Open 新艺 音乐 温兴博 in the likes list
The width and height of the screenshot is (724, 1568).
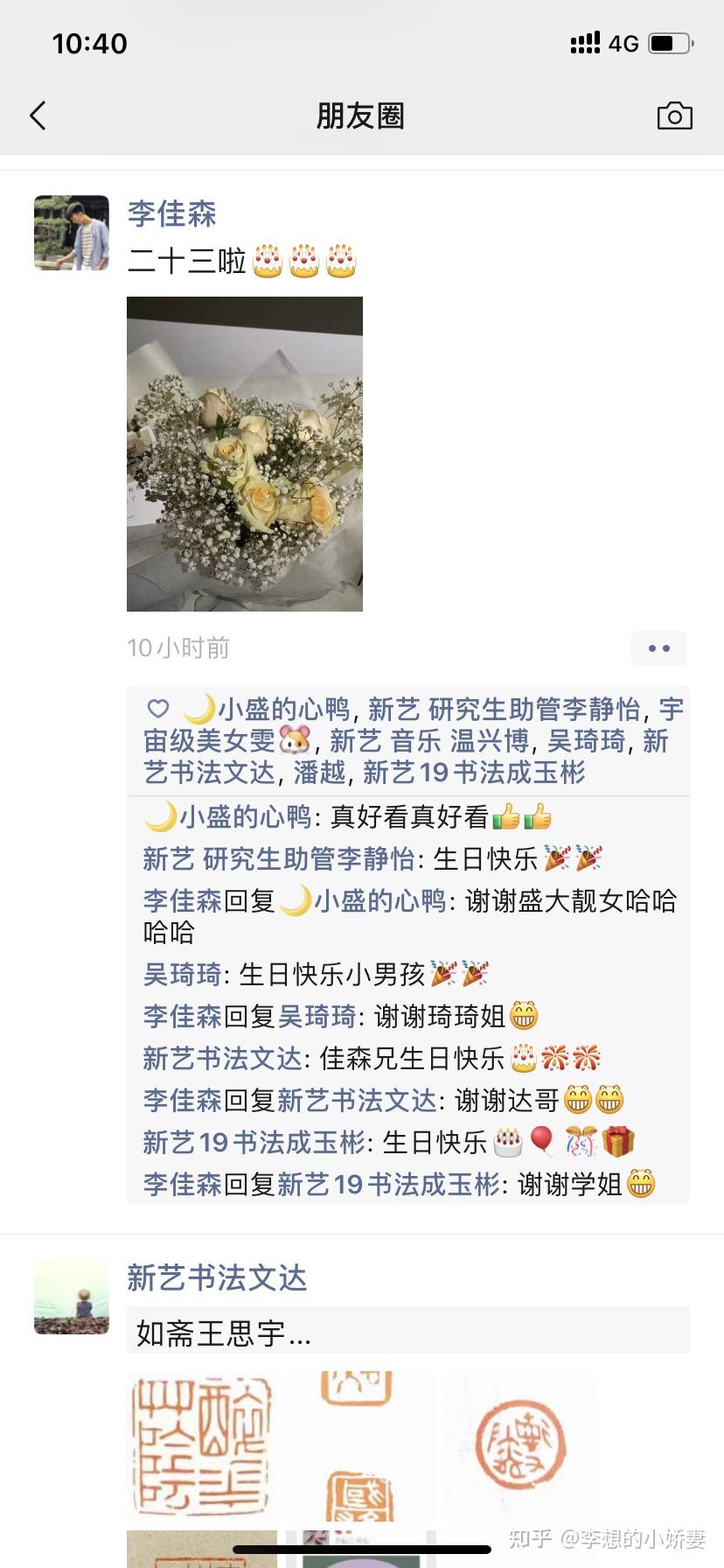pyautogui.click(x=429, y=741)
